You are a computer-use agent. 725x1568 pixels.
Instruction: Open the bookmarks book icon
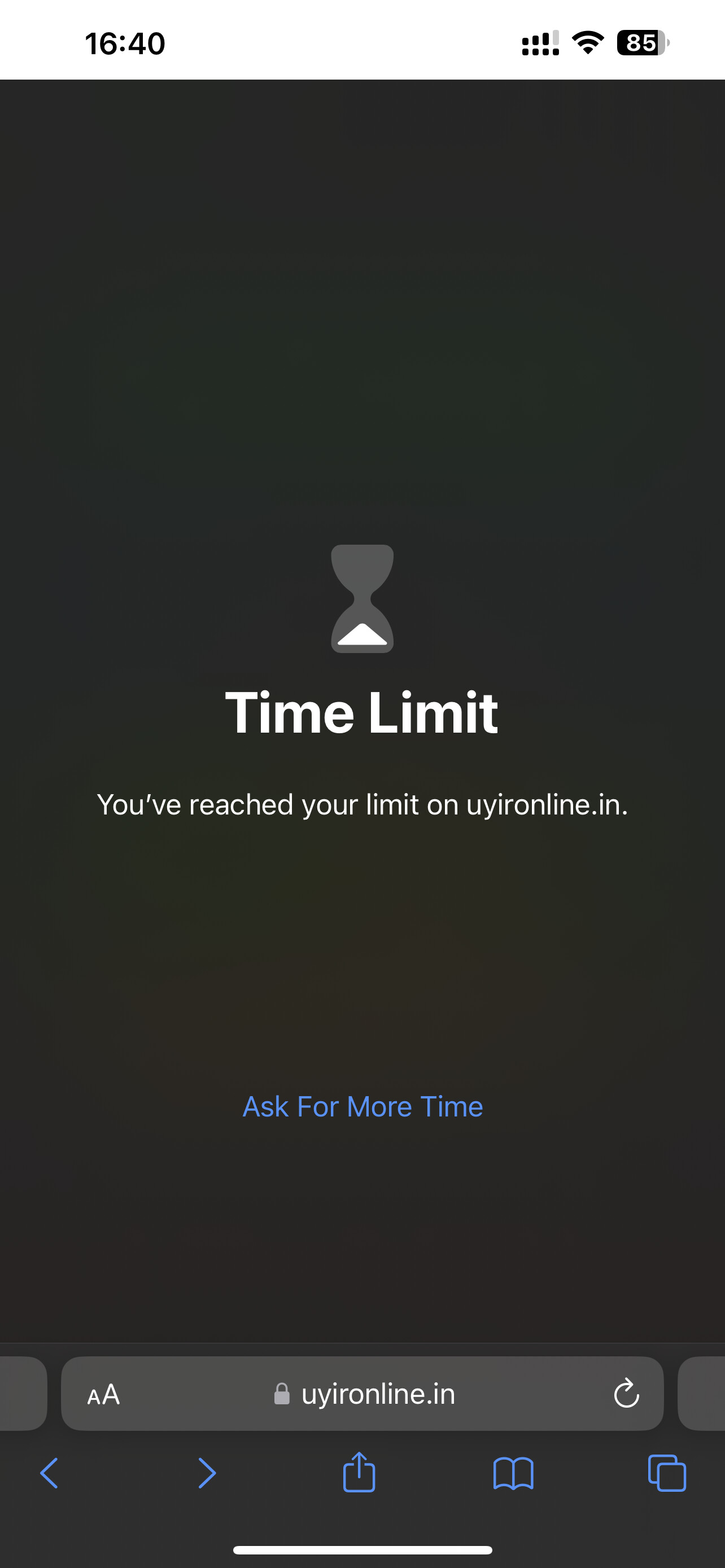click(x=513, y=1473)
